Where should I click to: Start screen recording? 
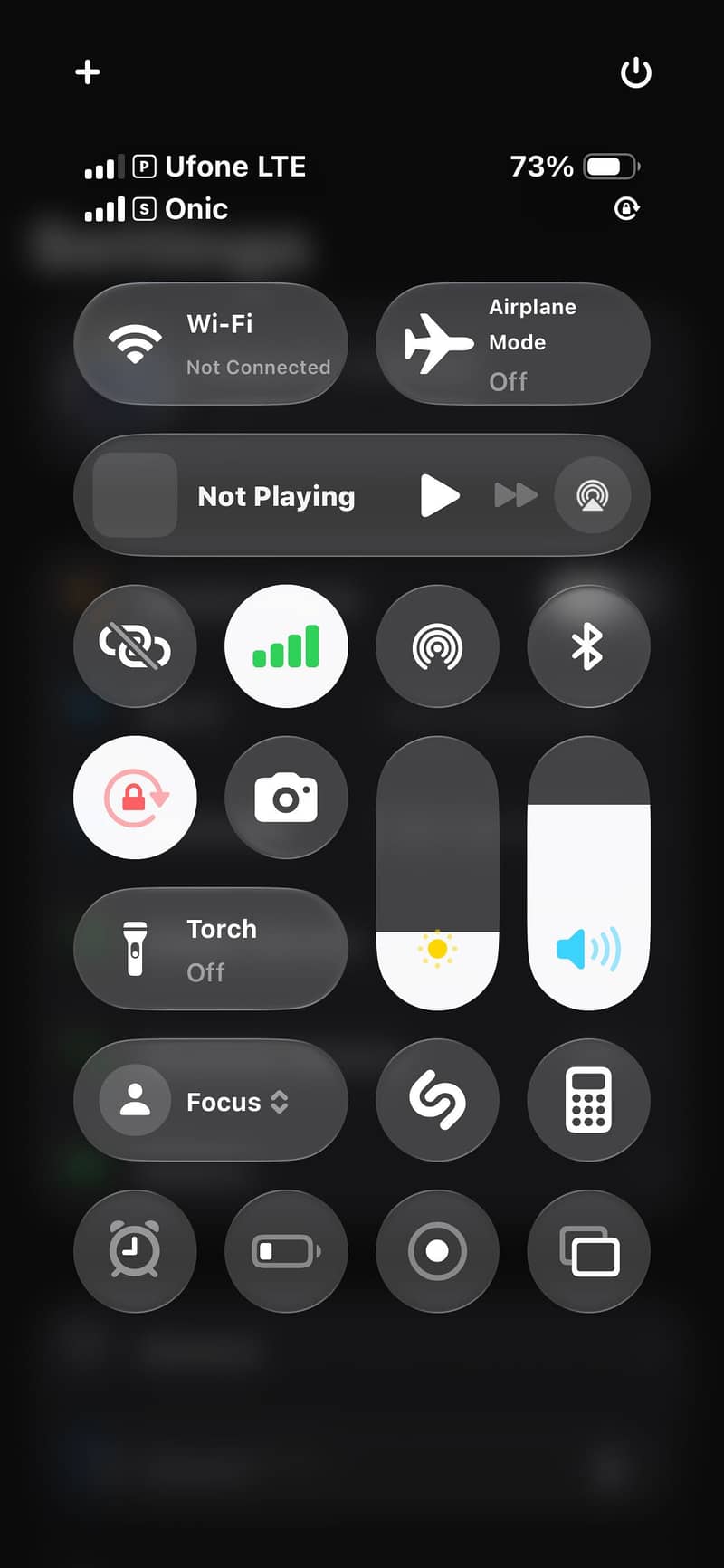[x=437, y=1251]
